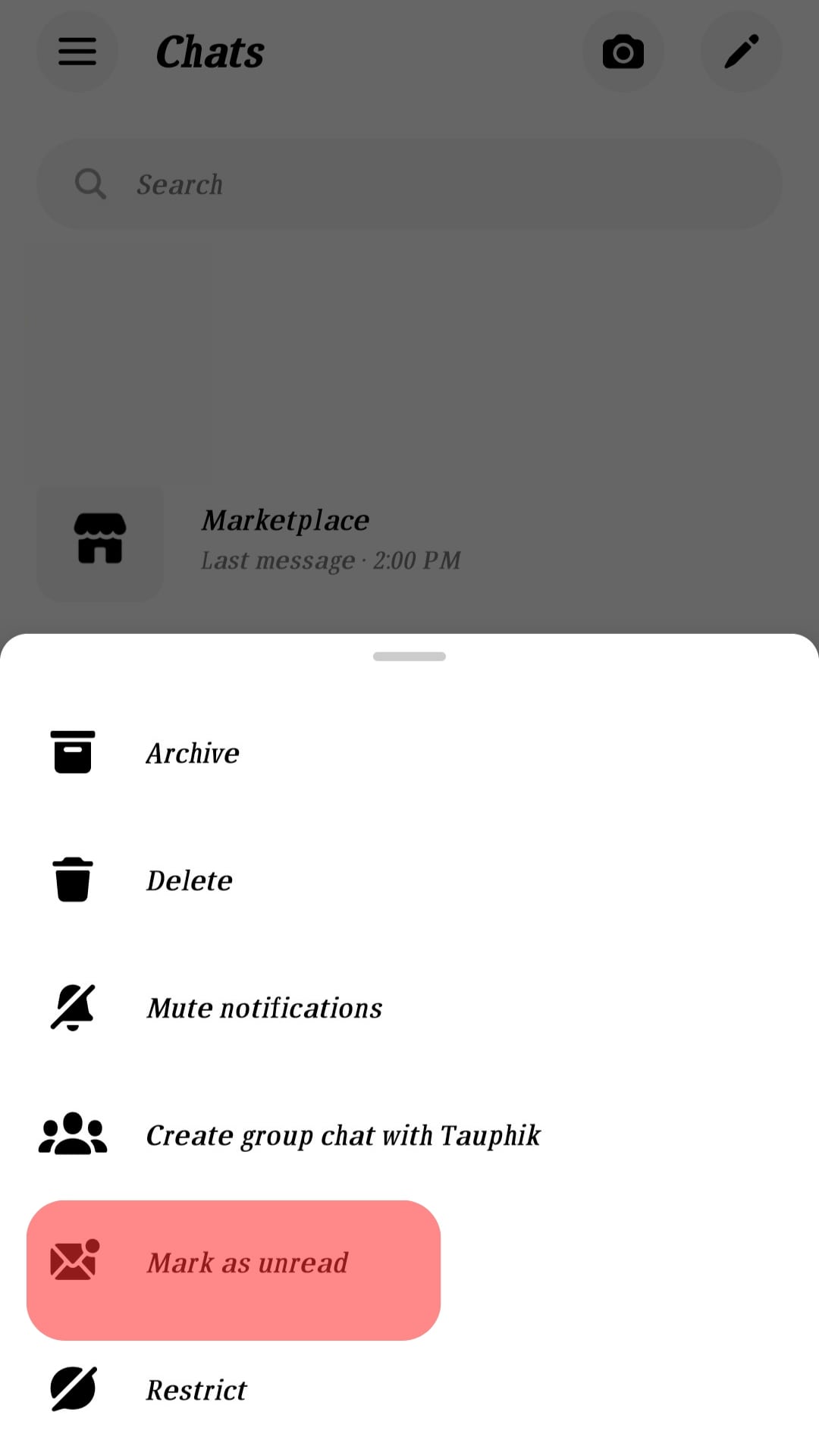
Task: Compose a new message with pencil icon
Action: (x=741, y=52)
